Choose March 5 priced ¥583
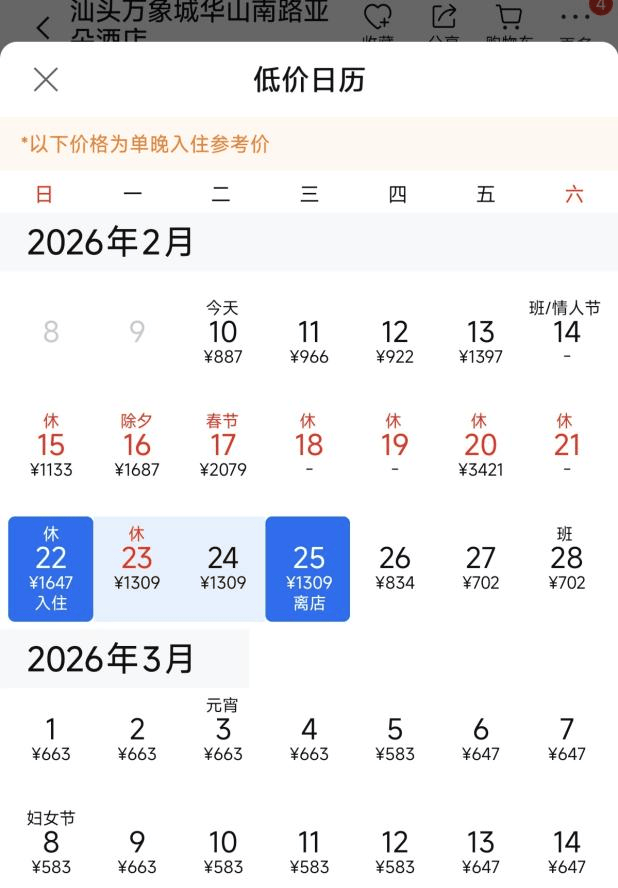 [x=395, y=736]
